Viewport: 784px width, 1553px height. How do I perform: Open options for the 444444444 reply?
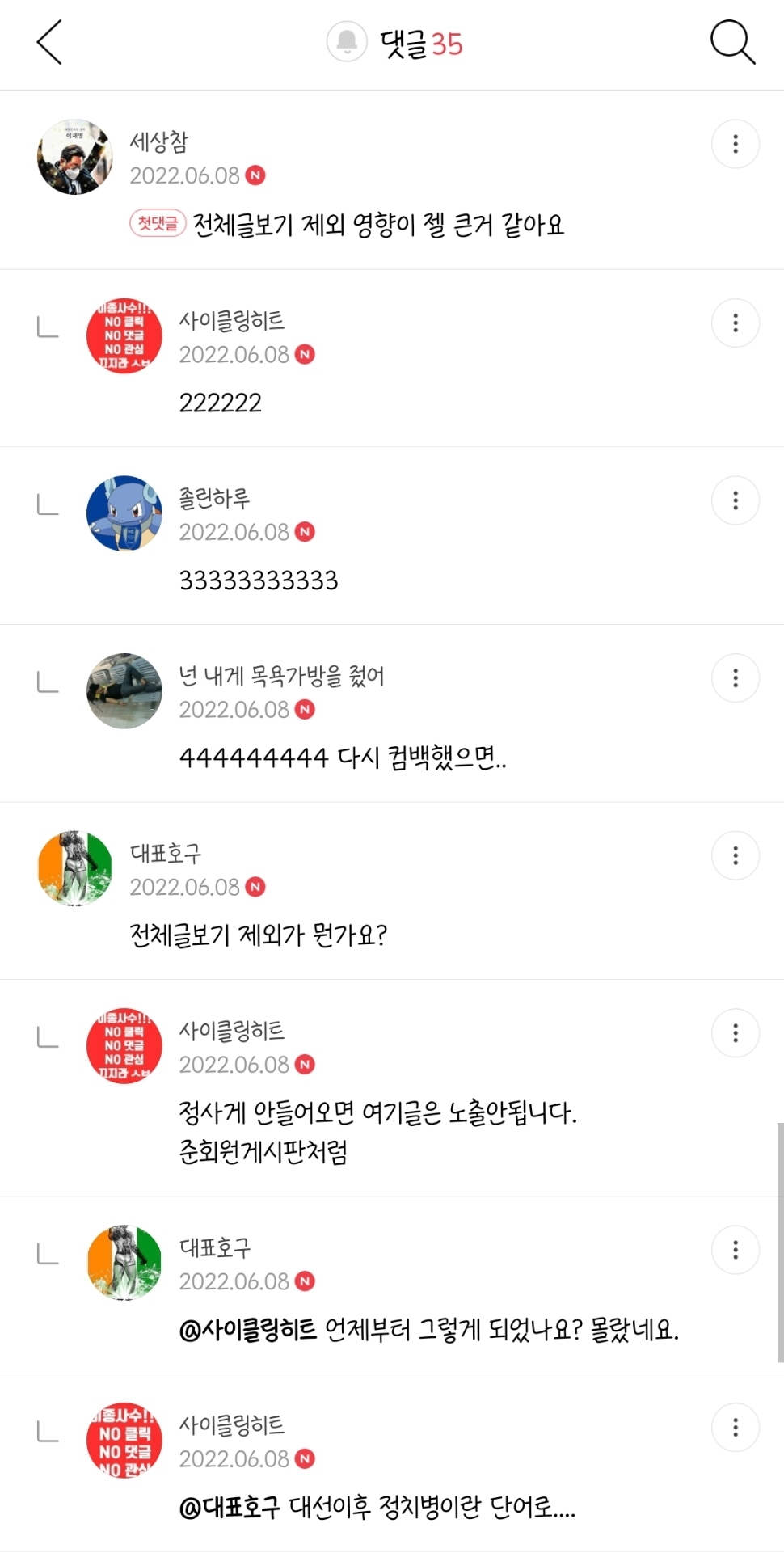(x=735, y=677)
